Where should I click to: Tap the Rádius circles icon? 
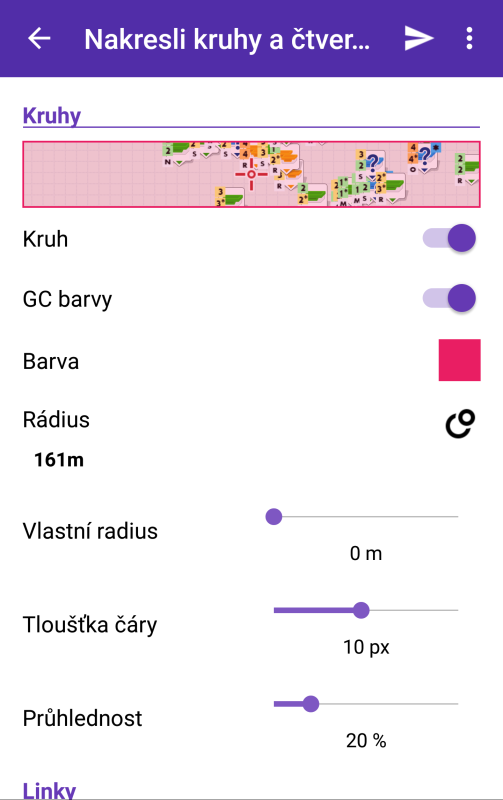pyautogui.click(x=460, y=423)
